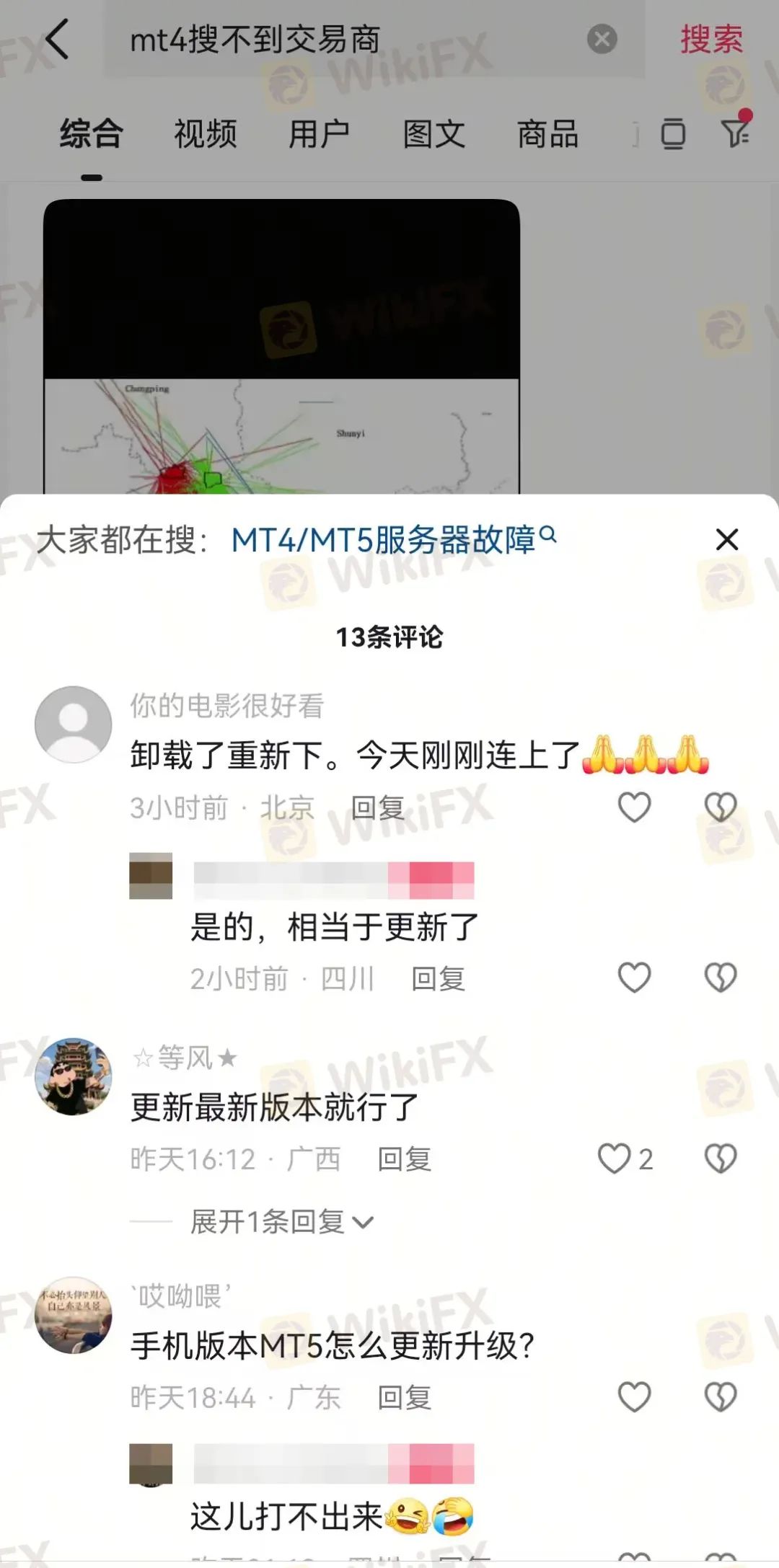Close the comments panel
The image size is (779, 1568).
point(727,539)
